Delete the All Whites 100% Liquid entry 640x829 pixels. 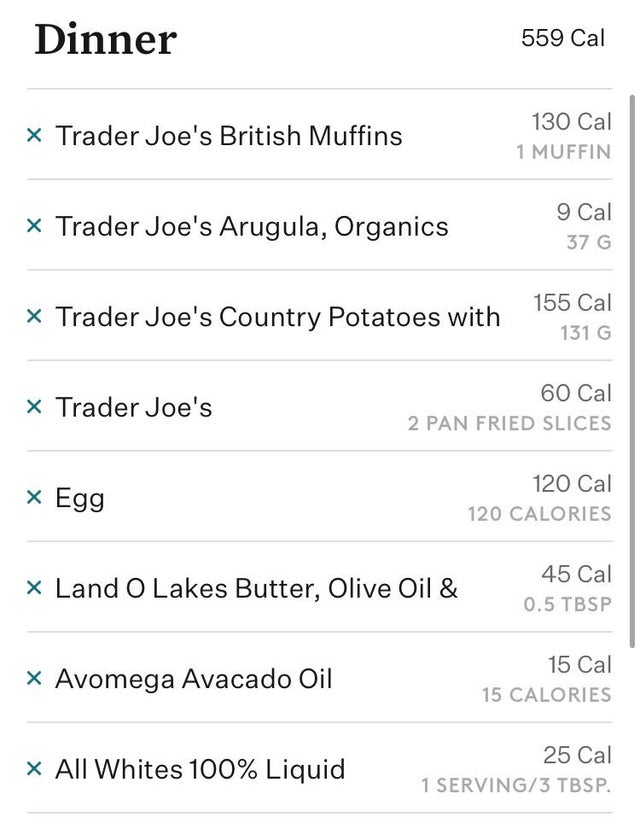pyautogui.click(x=34, y=770)
